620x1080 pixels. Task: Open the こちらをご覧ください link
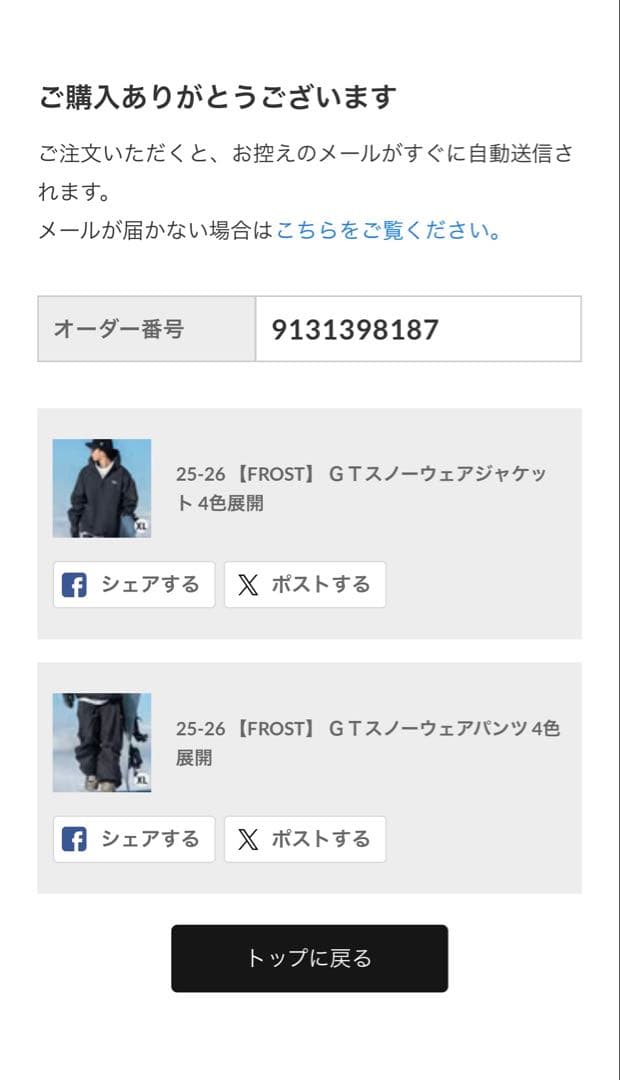pos(388,231)
